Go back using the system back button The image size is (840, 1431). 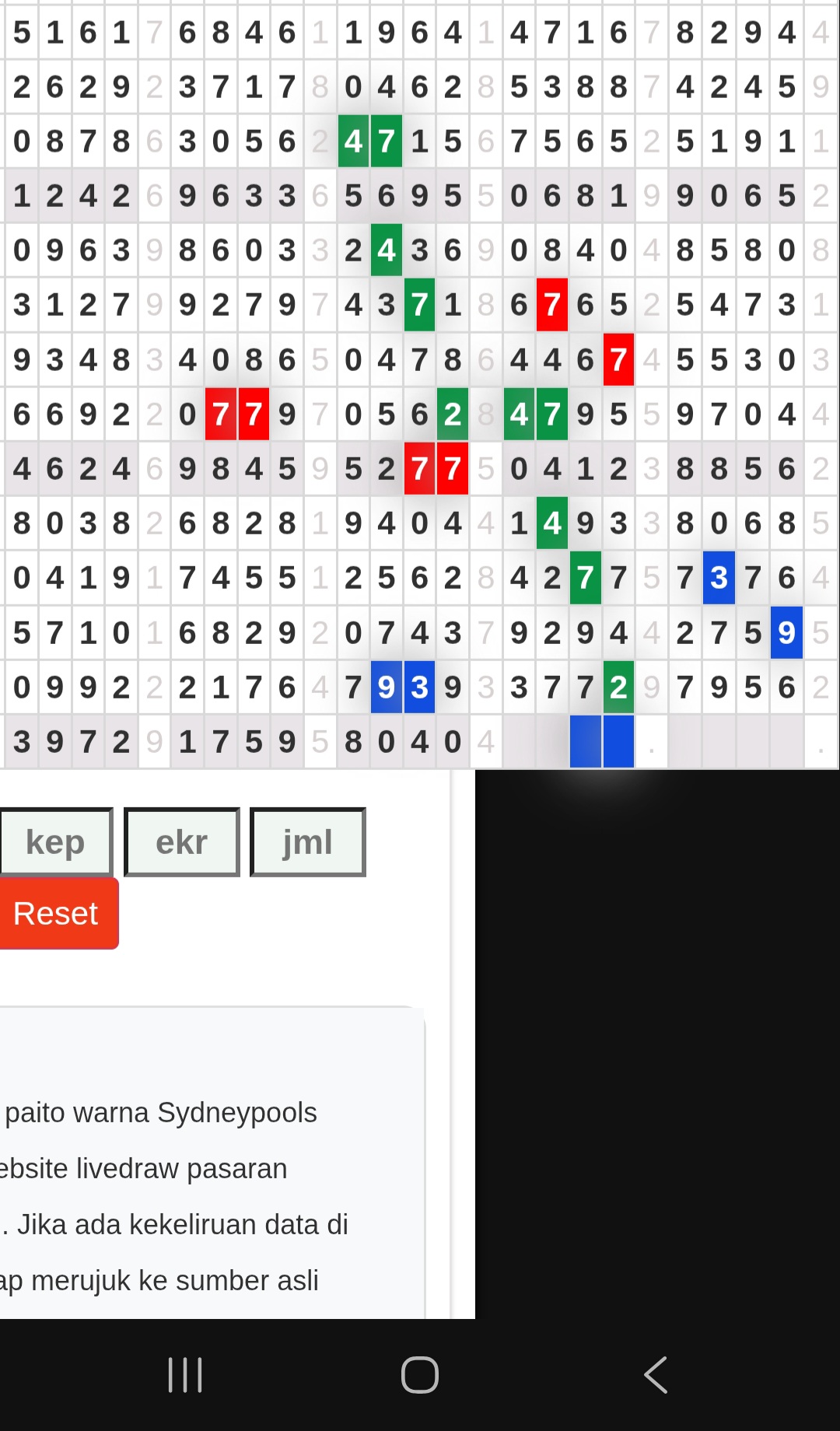click(656, 1374)
